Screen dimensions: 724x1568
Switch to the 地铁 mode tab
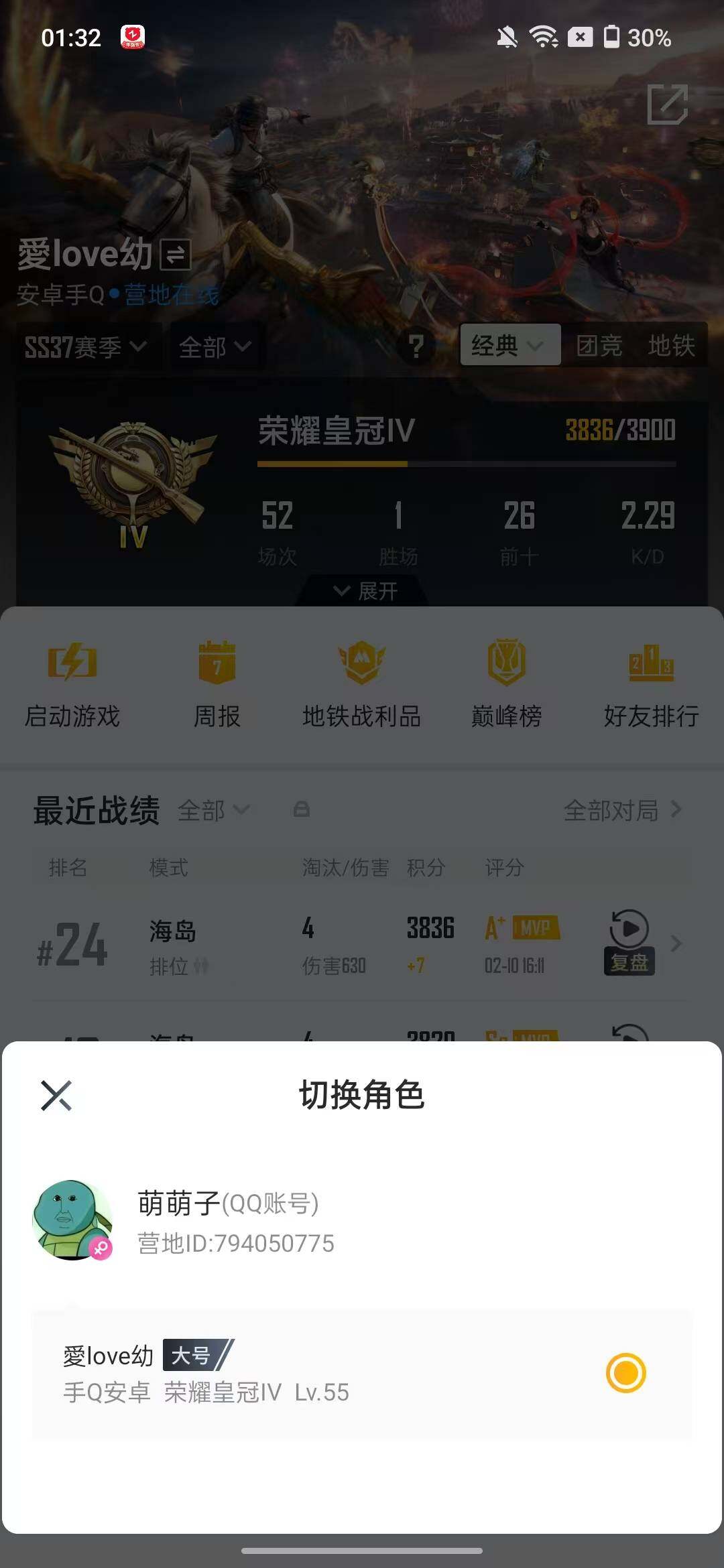tap(672, 345)
